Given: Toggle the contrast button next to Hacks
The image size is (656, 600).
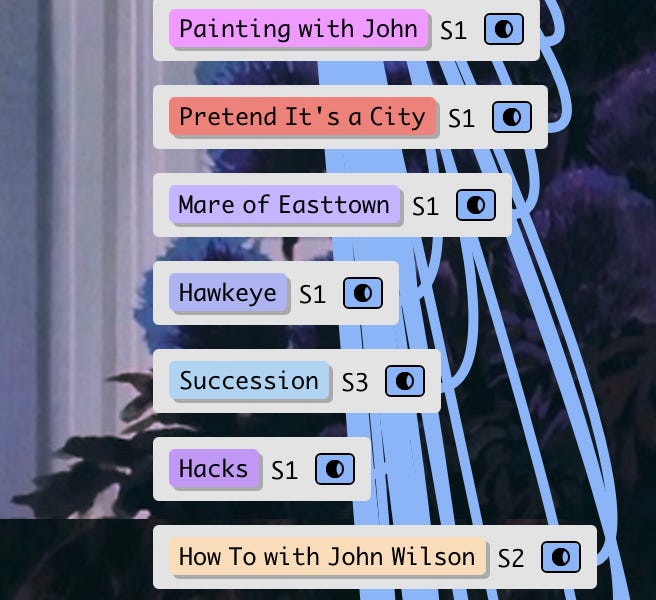Looking at the screenshot, I should tap(335, 470).
